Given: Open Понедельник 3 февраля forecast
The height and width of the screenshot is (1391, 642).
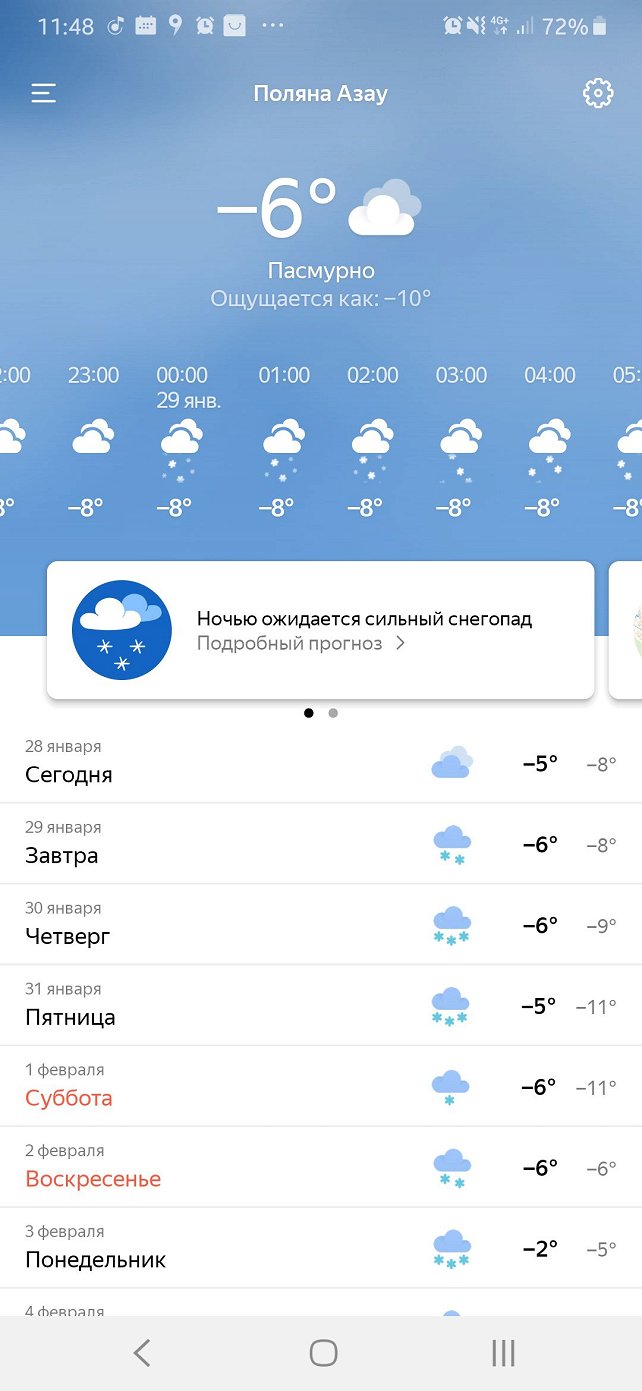Looking at the screenshot, I should [320, 1249].
